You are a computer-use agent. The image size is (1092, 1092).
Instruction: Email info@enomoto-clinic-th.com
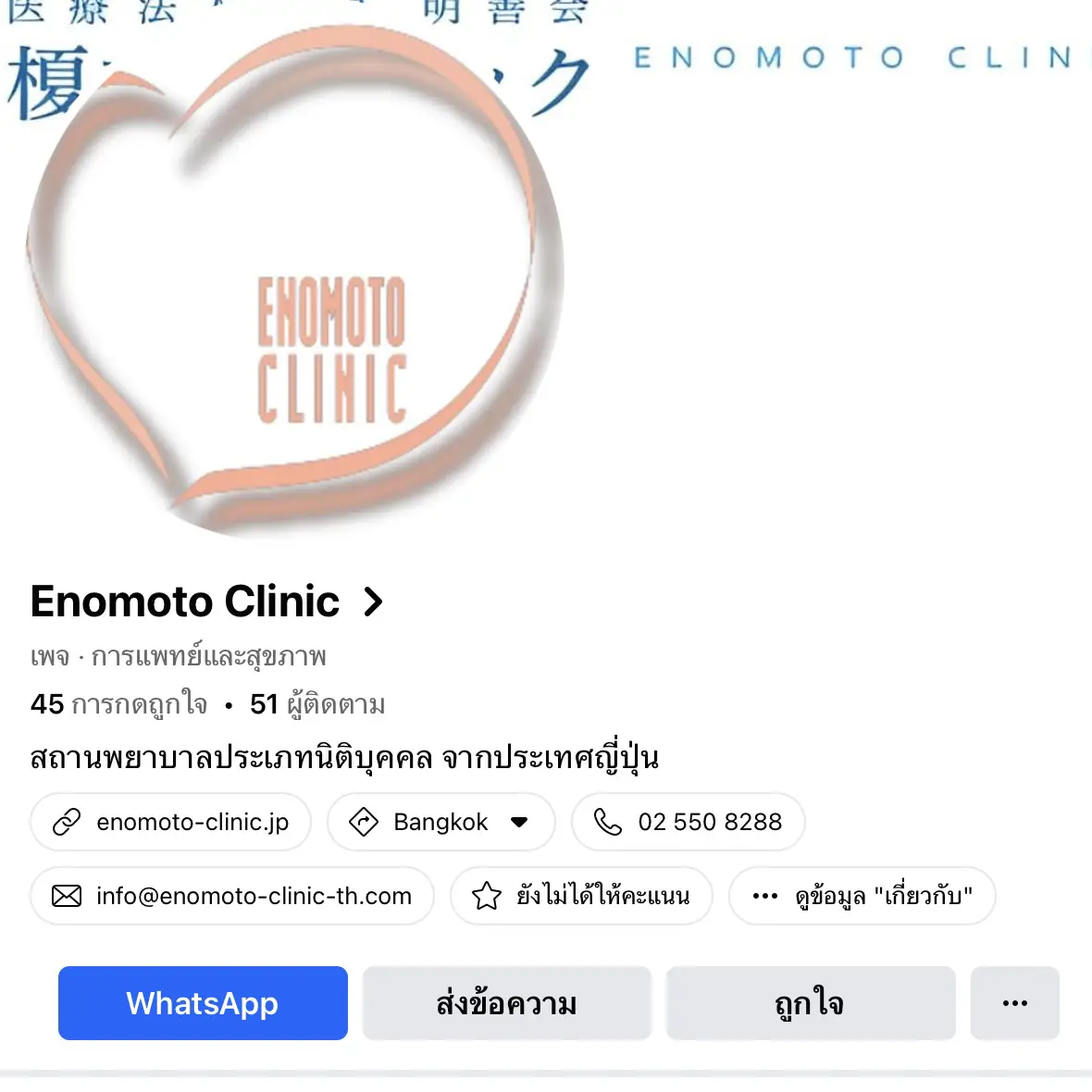[232, 896]
